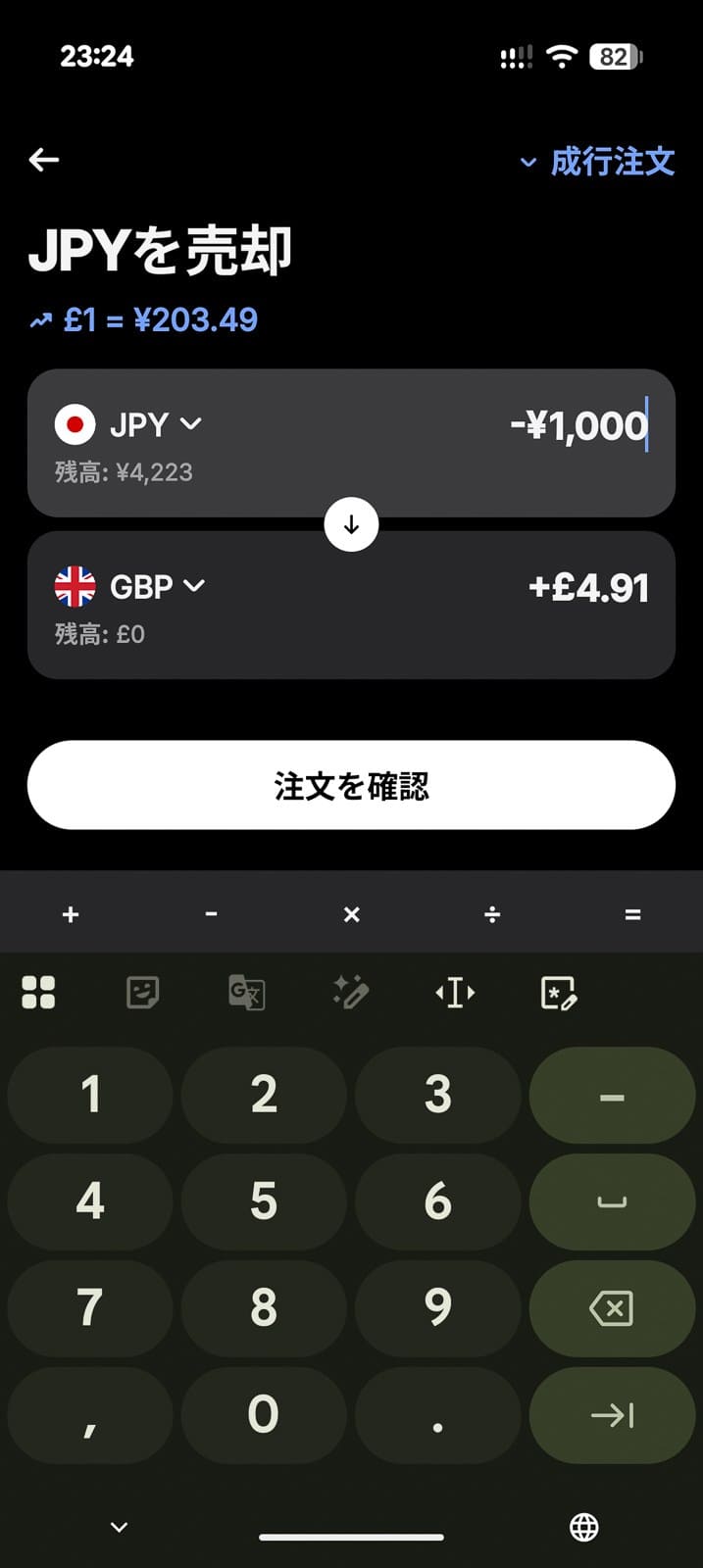The image size is (703, 1568).
Task: Delete last digit with backspace key
Action: coord(612,1308)
